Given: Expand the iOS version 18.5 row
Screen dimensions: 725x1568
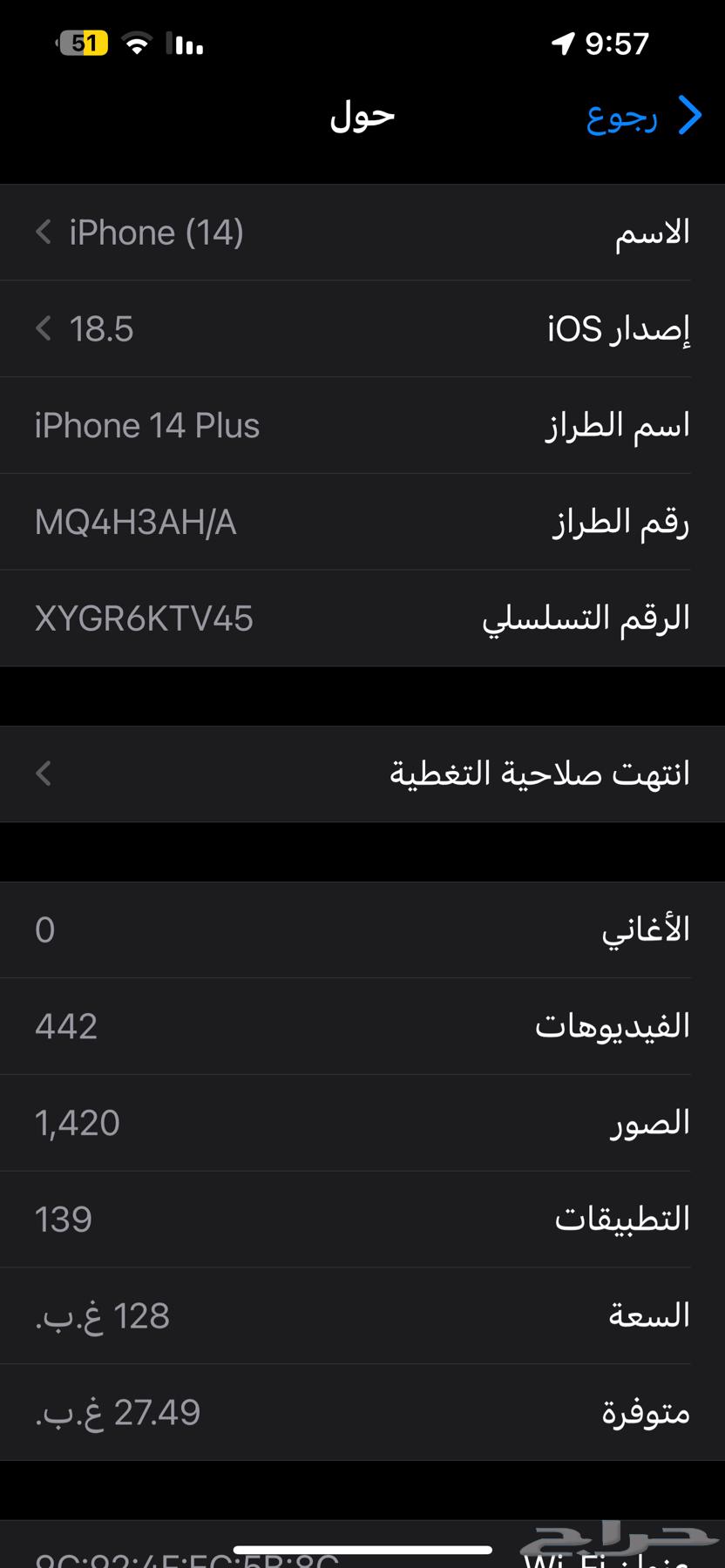Looking at the screenshot, I should [x=362, y=328].
